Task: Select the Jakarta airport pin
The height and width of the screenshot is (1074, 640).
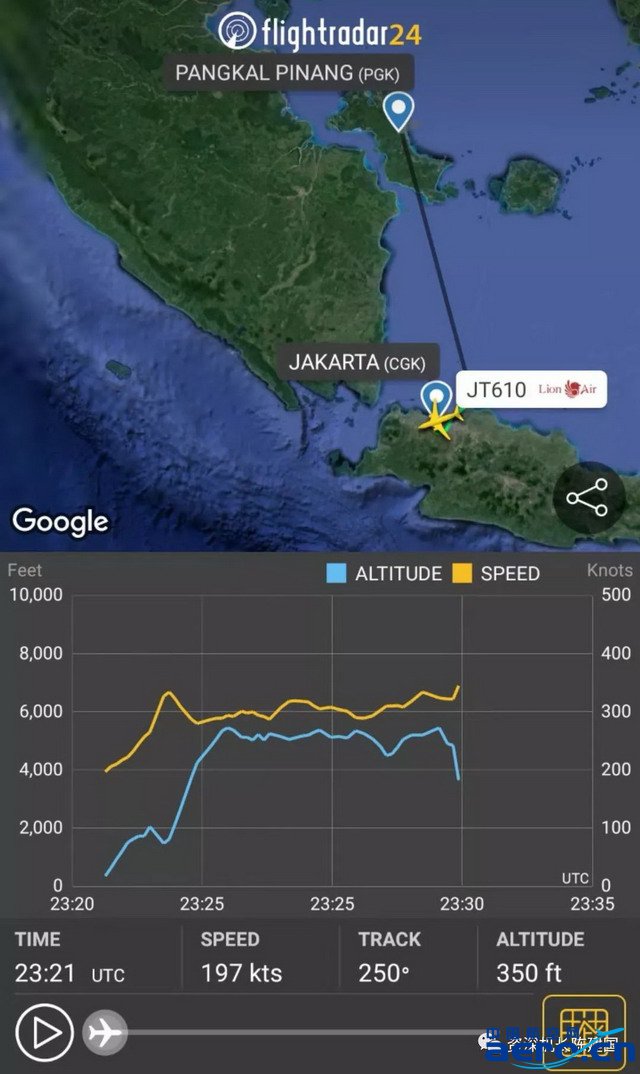Action: [435, 397]
